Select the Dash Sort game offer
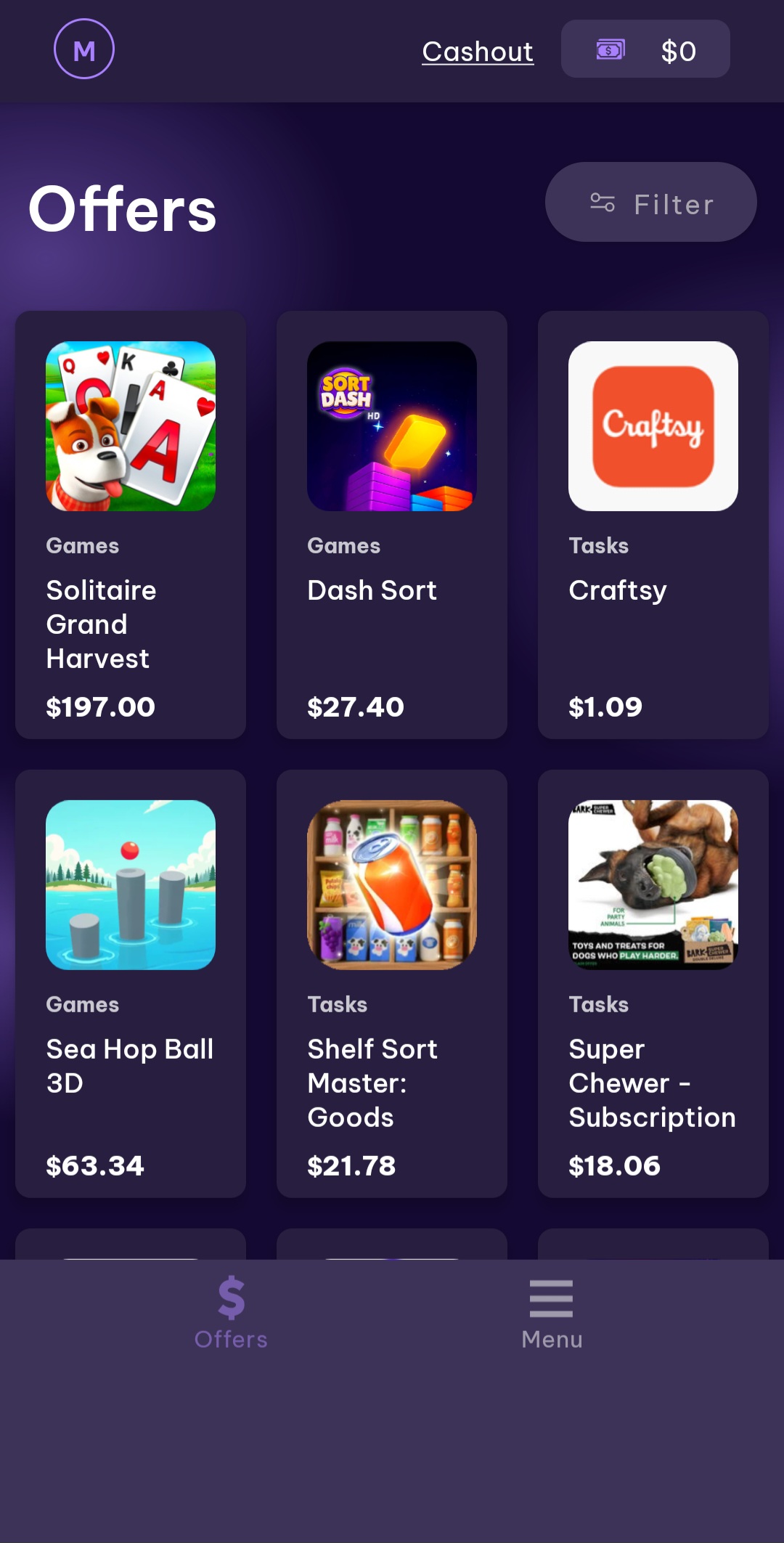Viewport: 784px width, 1543px height. (x=392, y=524)
